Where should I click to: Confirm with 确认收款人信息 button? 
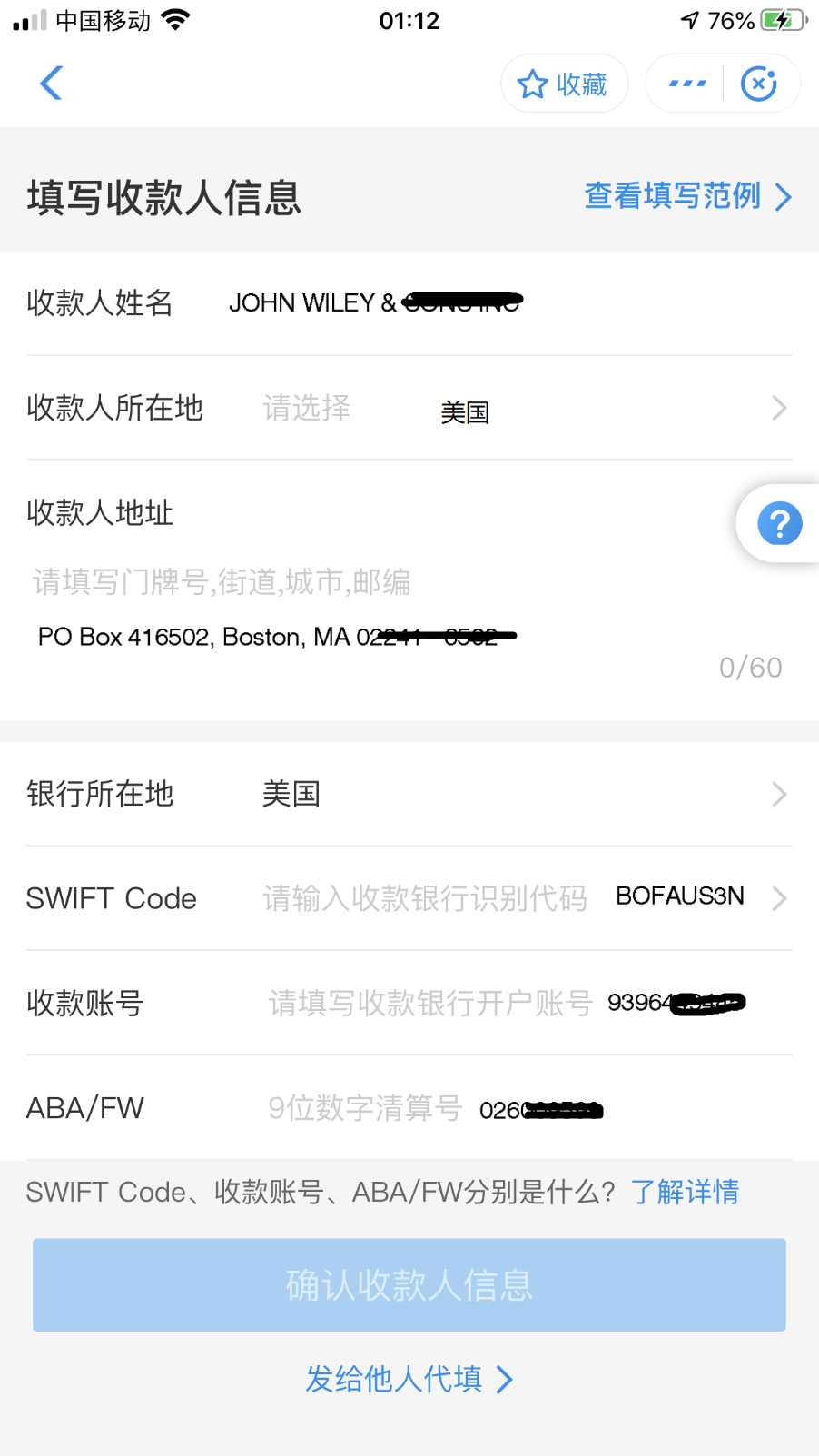point(409,1285)
